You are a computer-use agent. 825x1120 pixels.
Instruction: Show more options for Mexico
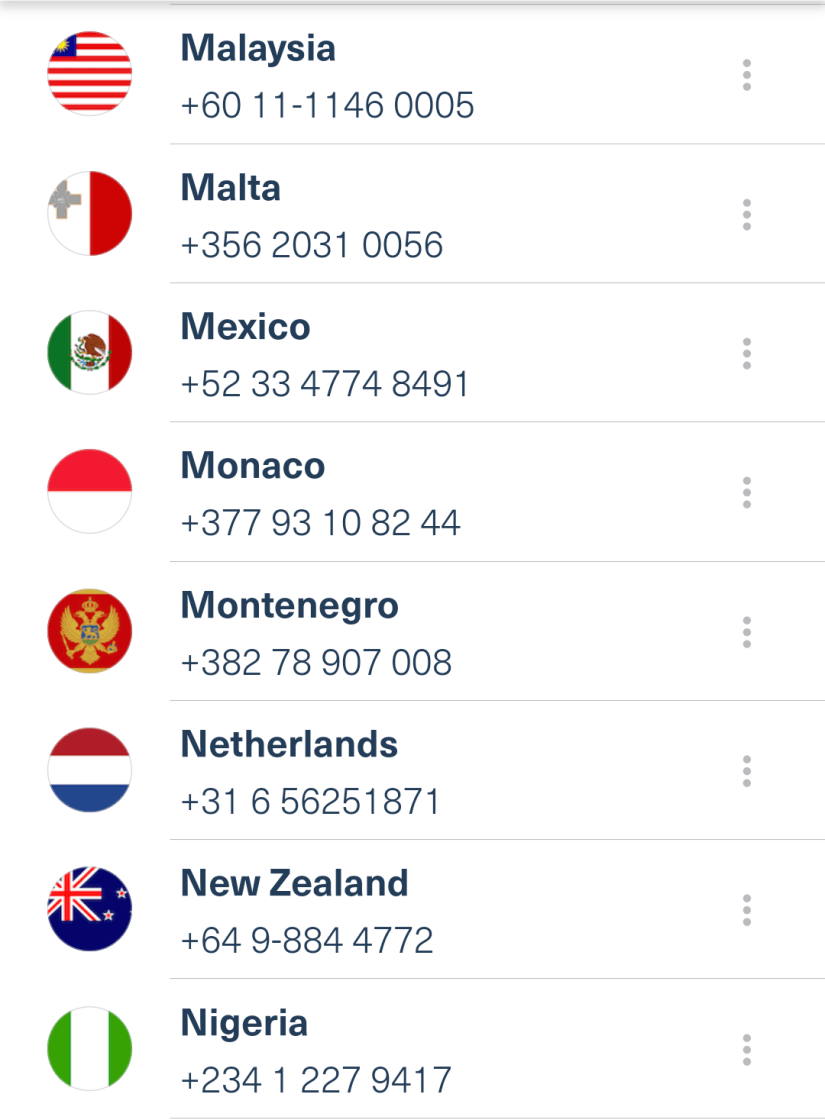point(746,354)
